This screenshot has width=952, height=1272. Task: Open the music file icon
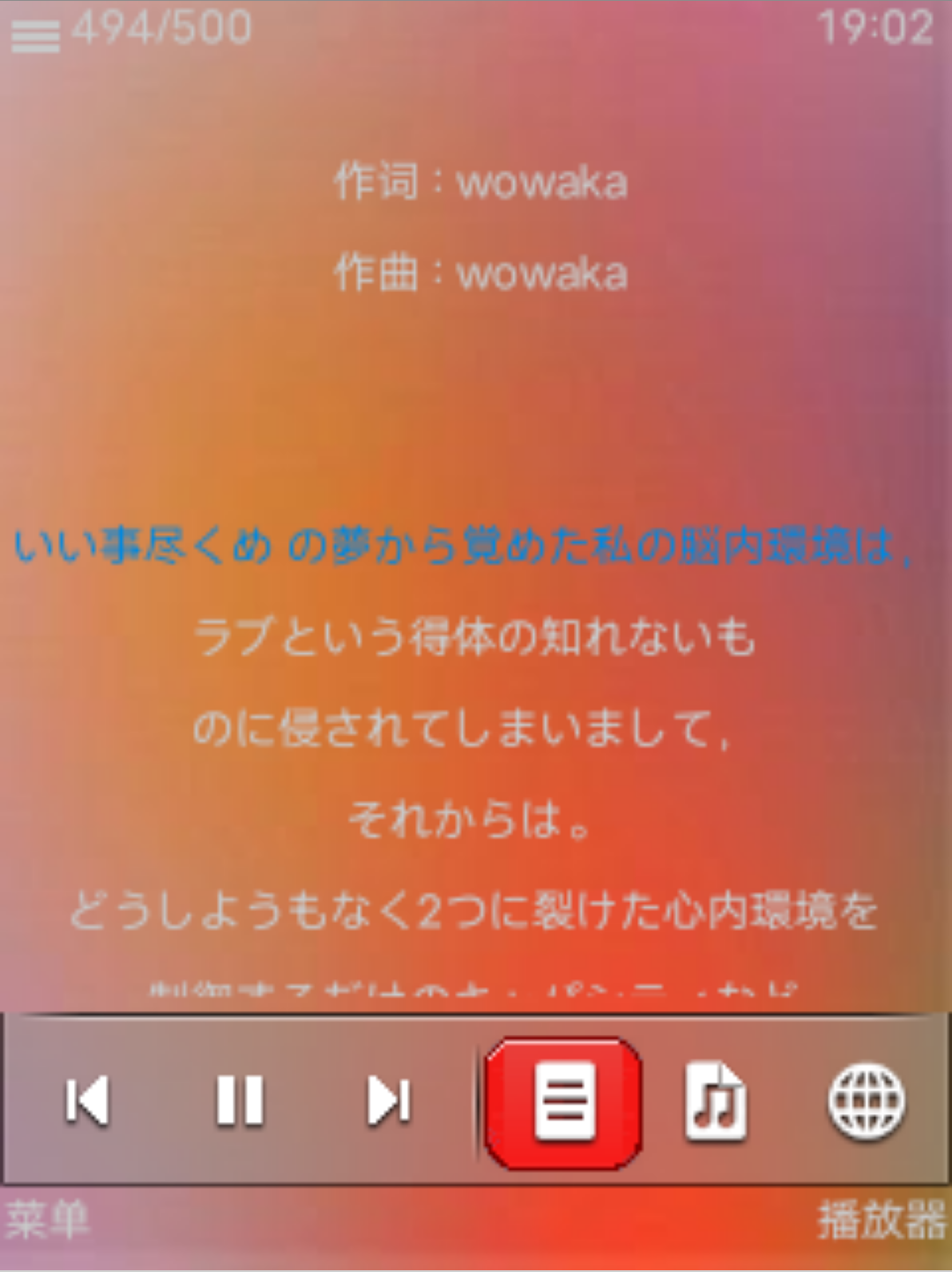click(x=715, y=1100)
